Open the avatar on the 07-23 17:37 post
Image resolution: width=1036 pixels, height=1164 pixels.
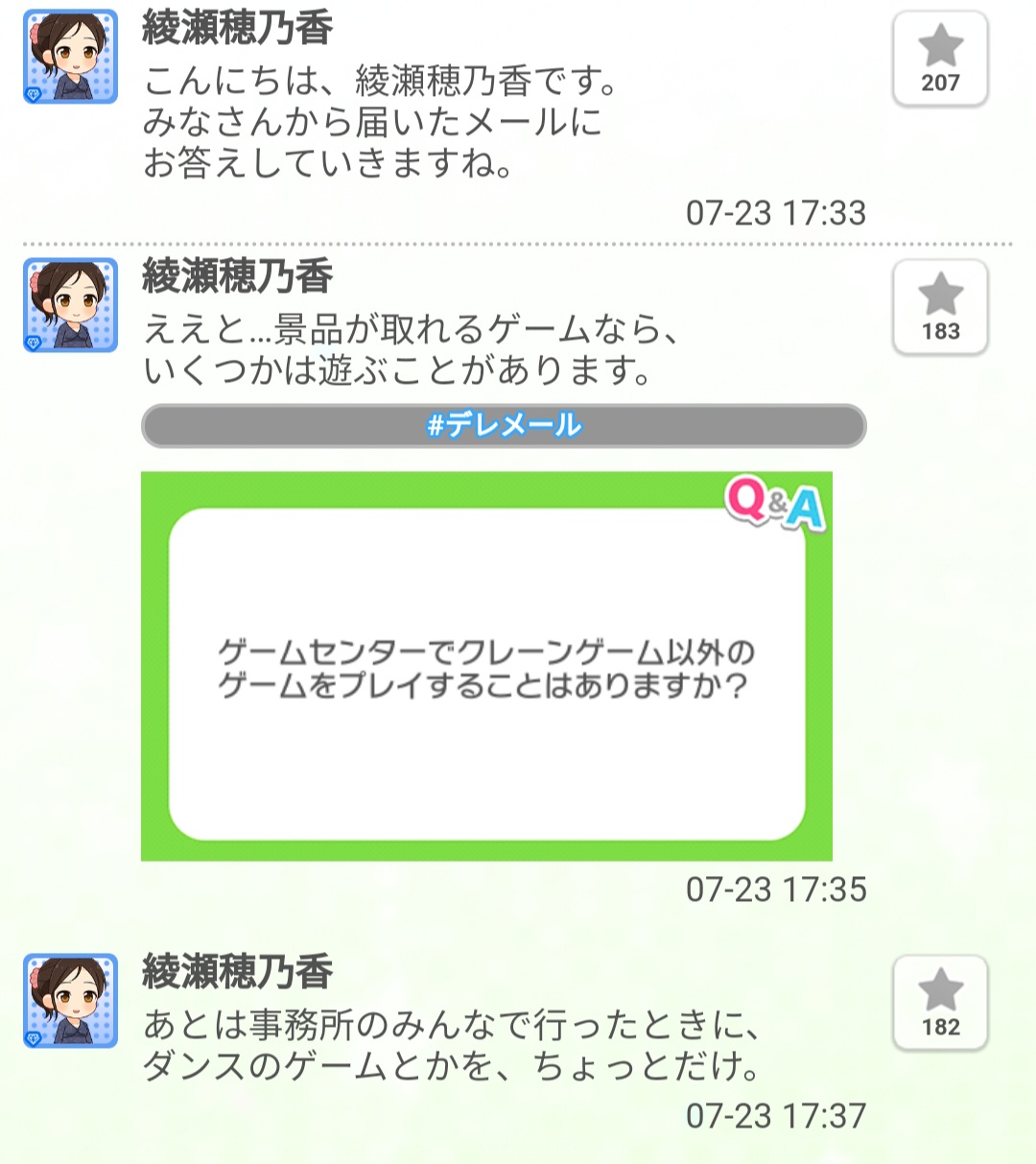(x=70, y=1001)
